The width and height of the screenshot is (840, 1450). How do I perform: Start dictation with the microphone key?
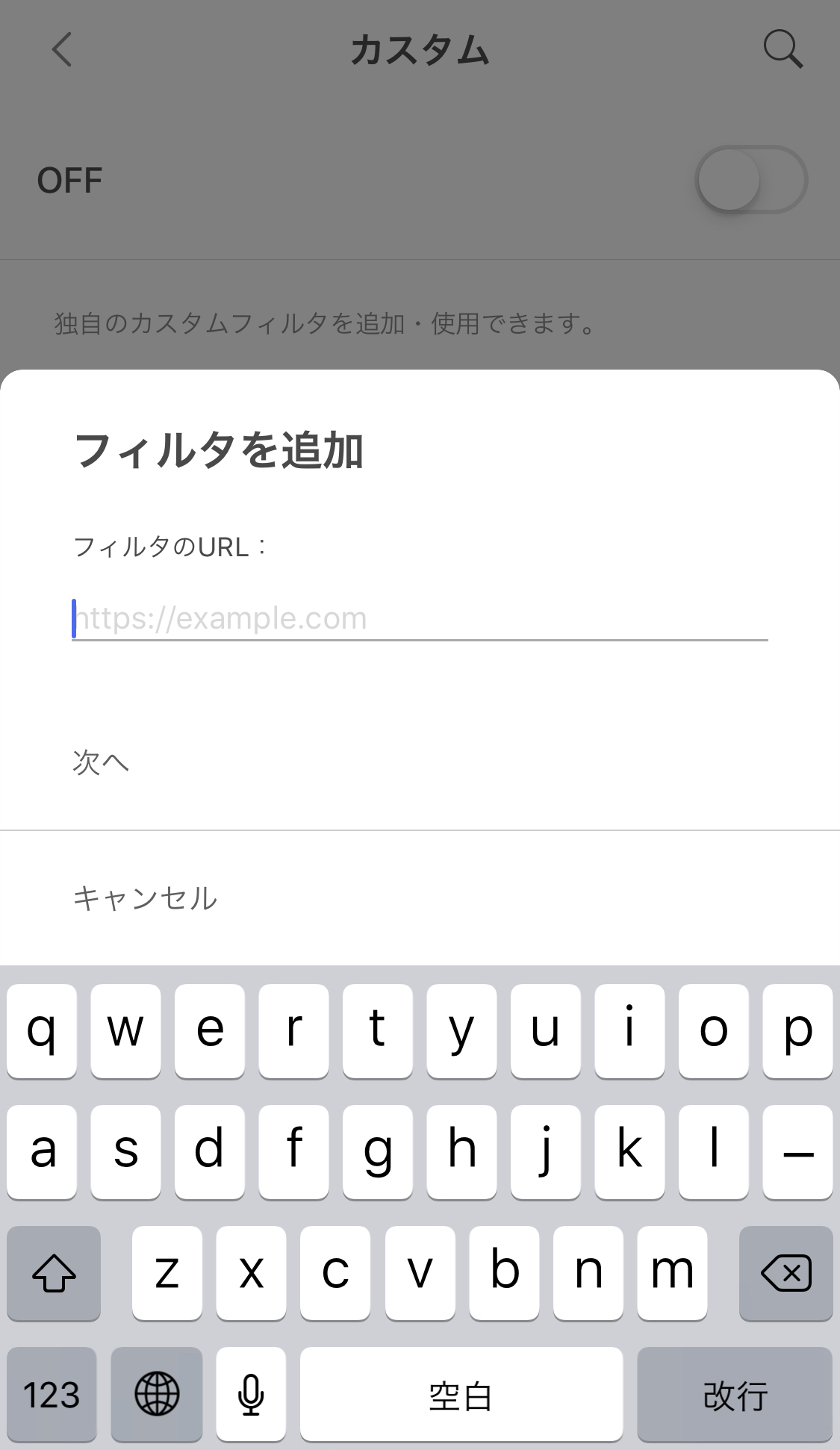click(x=251, y=1394)
